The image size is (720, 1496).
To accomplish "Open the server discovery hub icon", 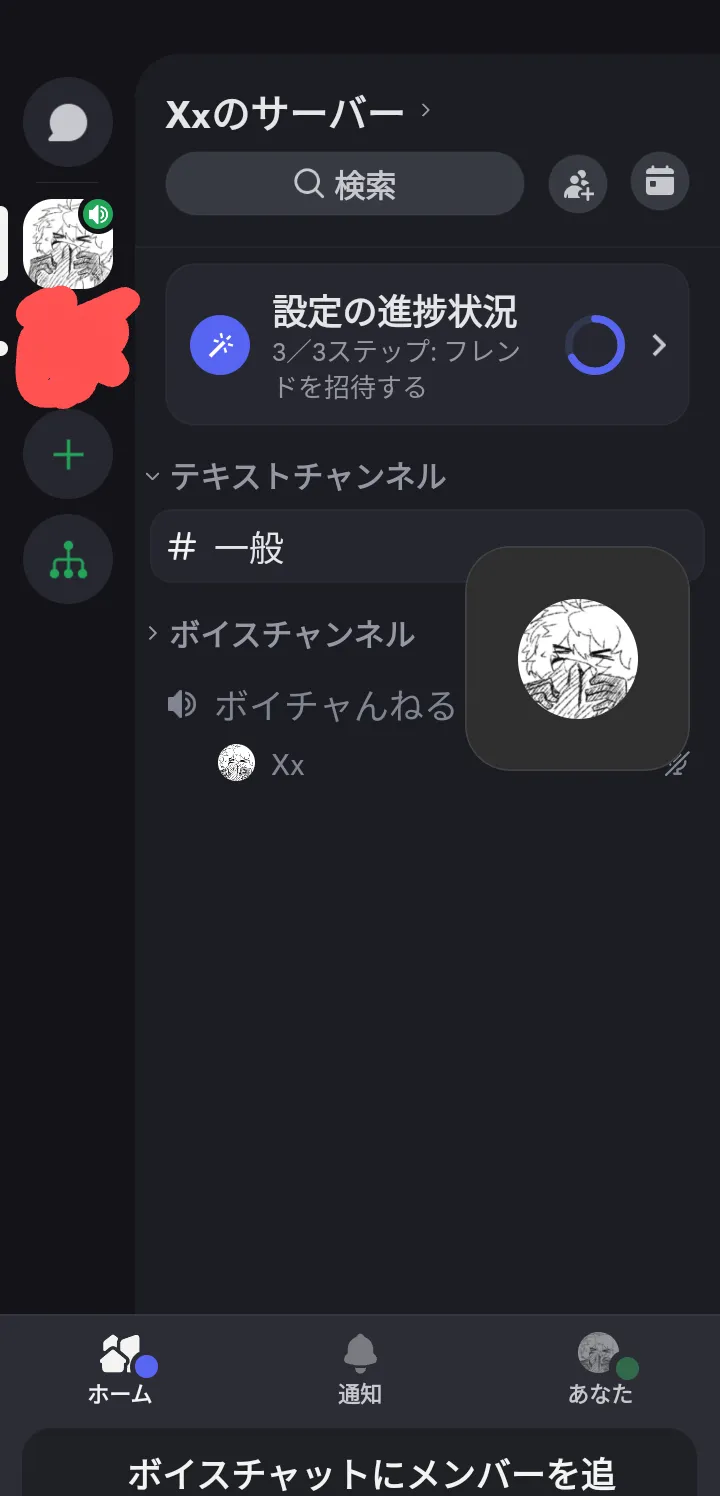I will (x=68, y=559).
